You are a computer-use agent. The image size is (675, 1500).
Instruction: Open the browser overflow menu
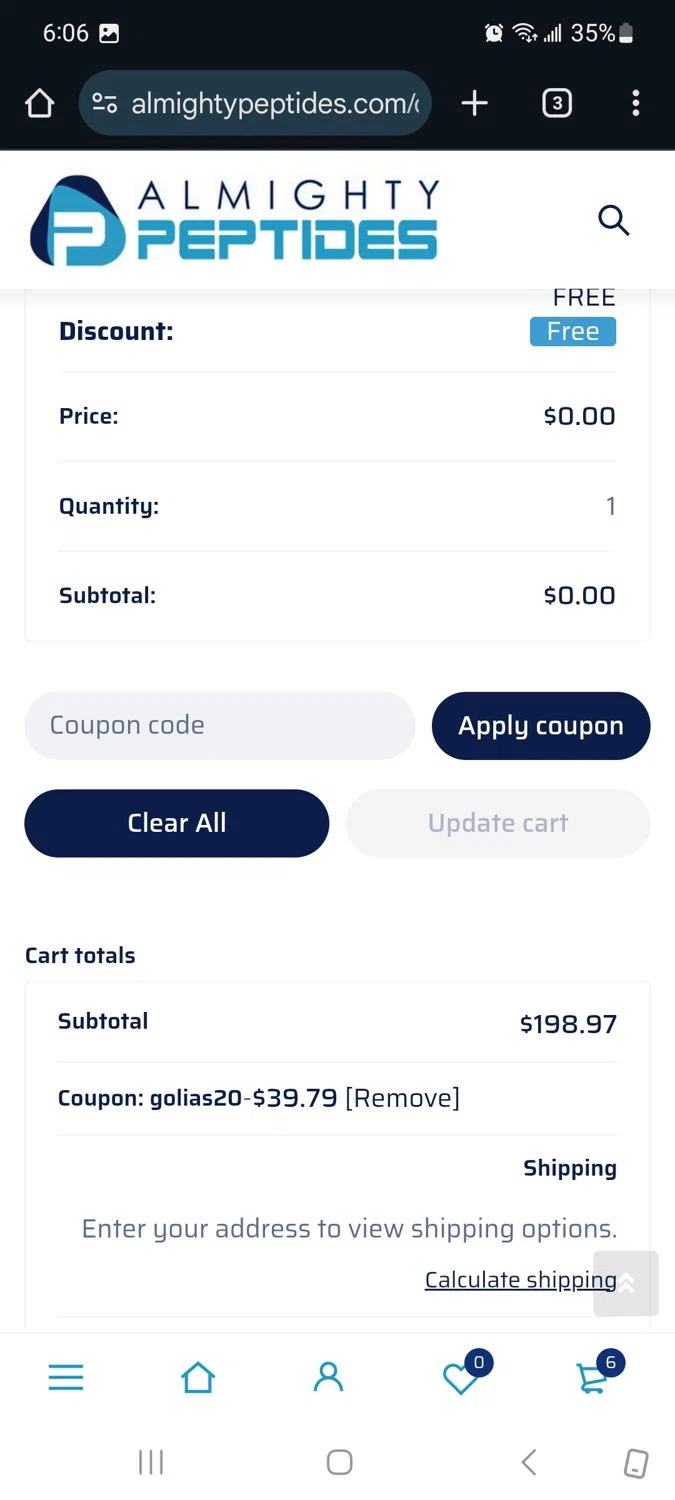point(636,103)
